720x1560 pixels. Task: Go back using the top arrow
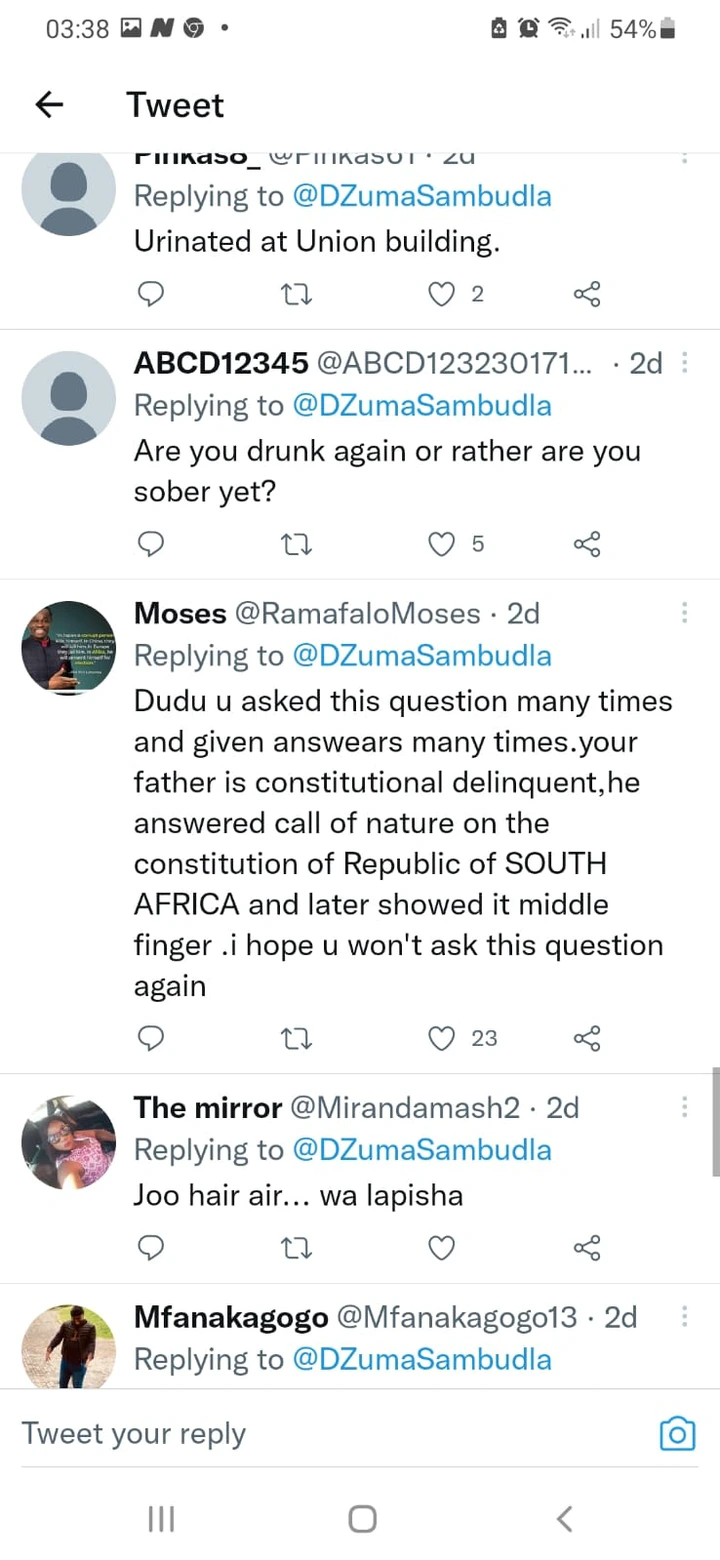pos(49,105)
